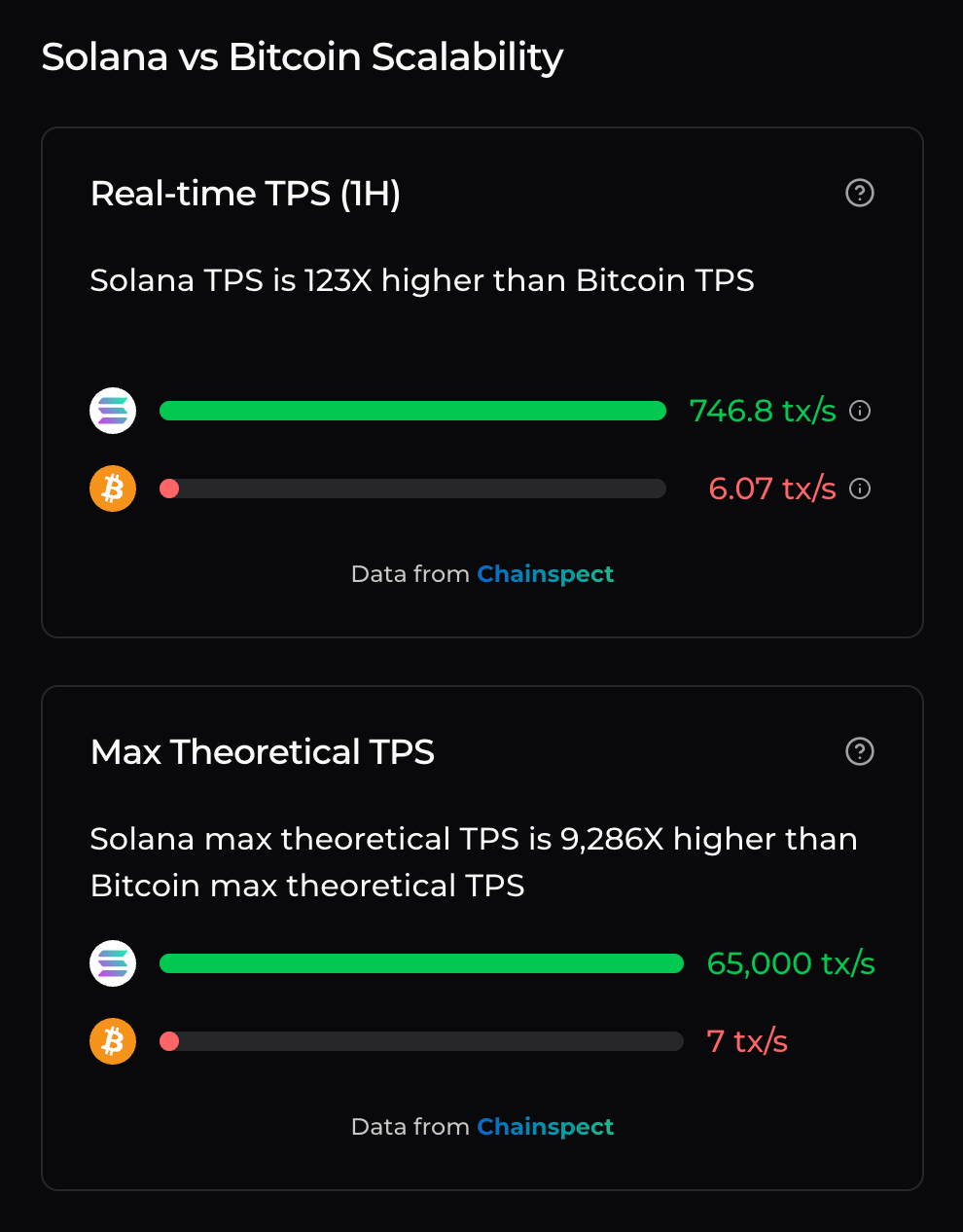
Task: Click the 65,000 tx/s value label
Action: click(x=790, y=962)
